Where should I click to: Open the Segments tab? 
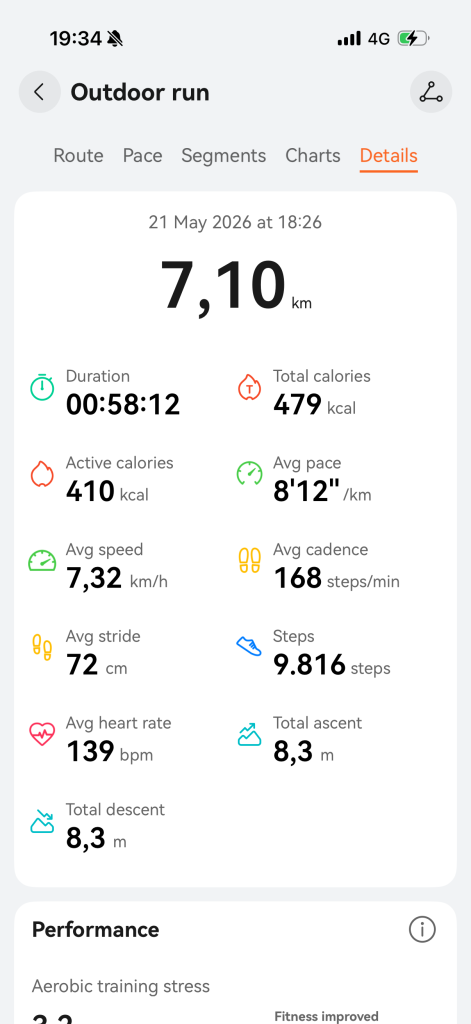tap(223, 155)
